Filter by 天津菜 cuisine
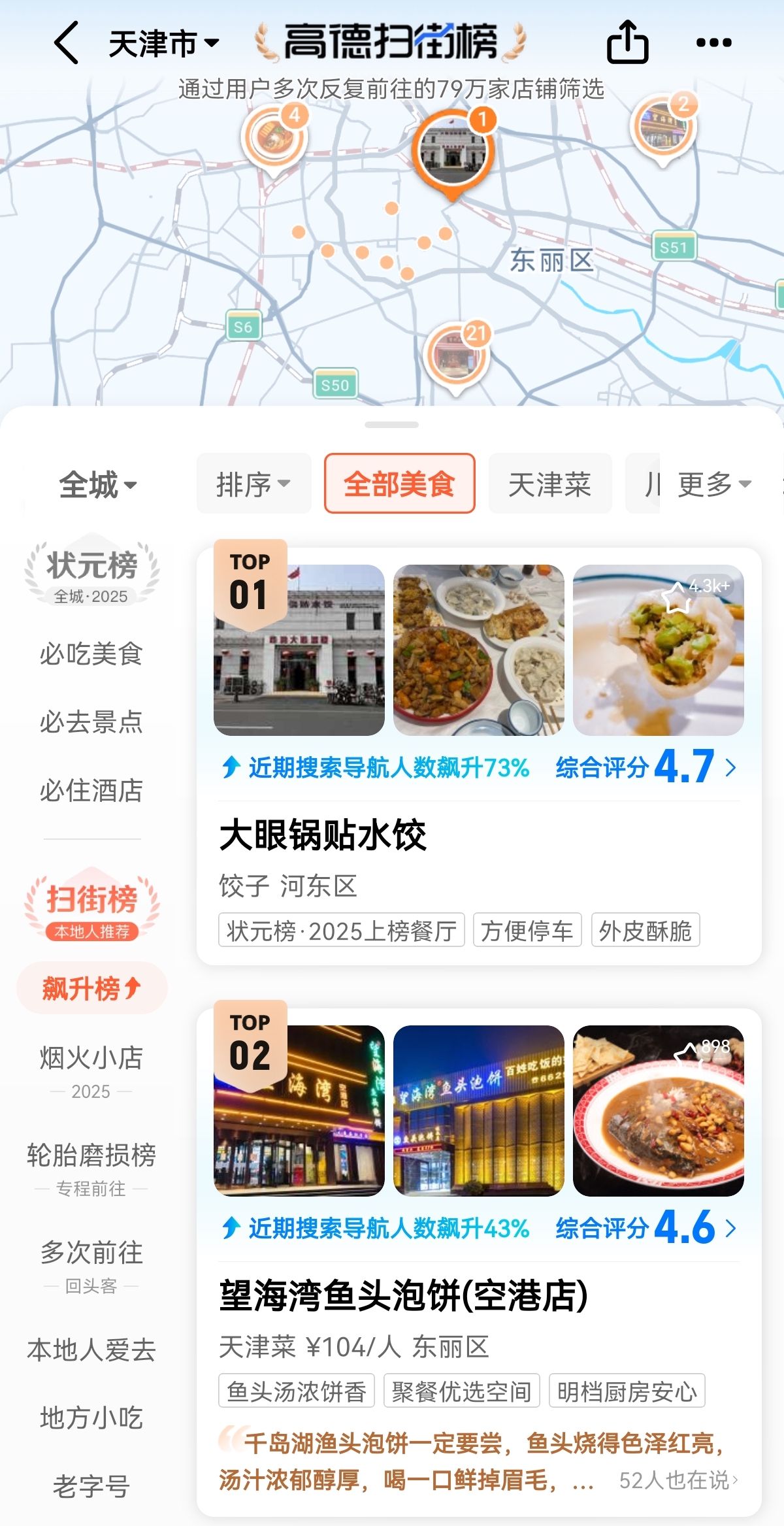Screen dimensions: 784x1526 [549, 484]
